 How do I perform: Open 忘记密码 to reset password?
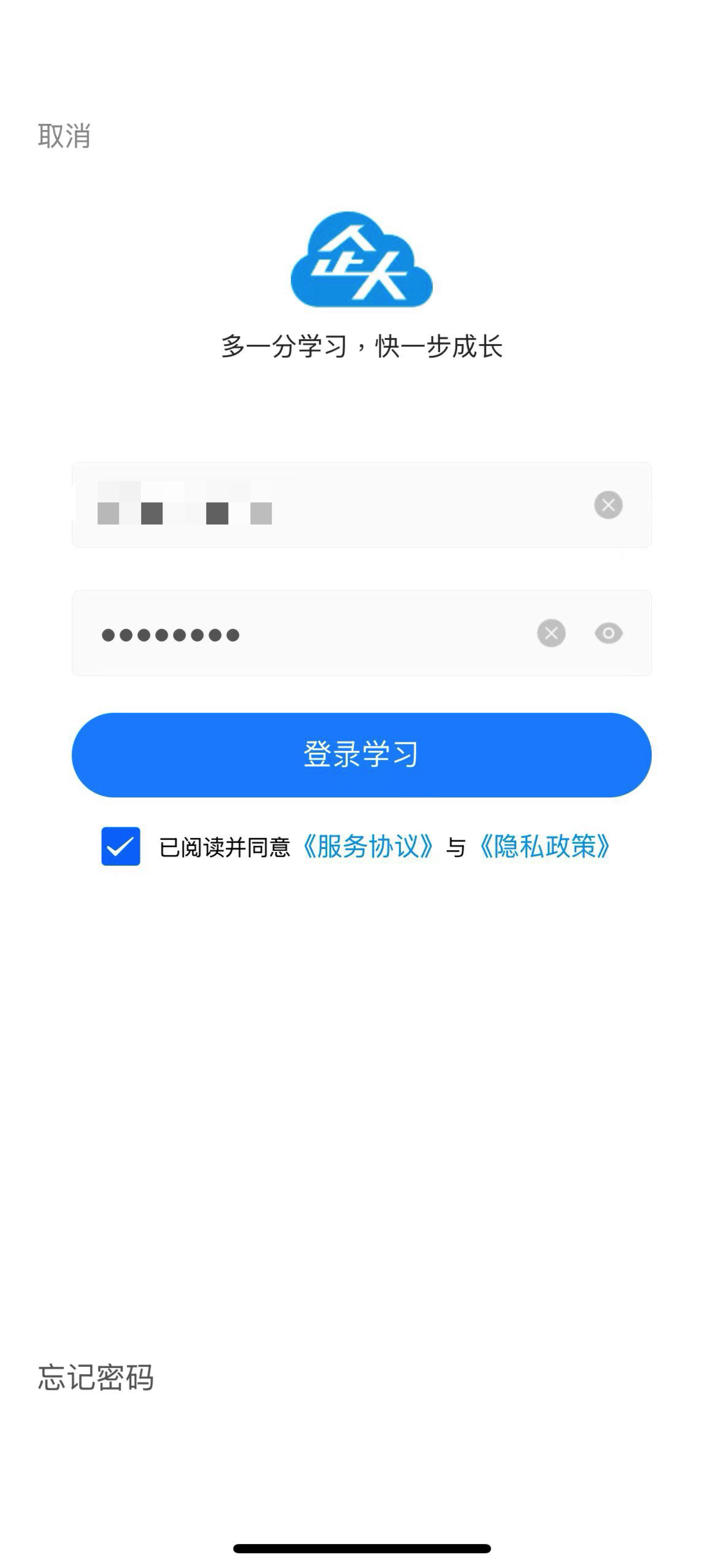coord(96,1377)
